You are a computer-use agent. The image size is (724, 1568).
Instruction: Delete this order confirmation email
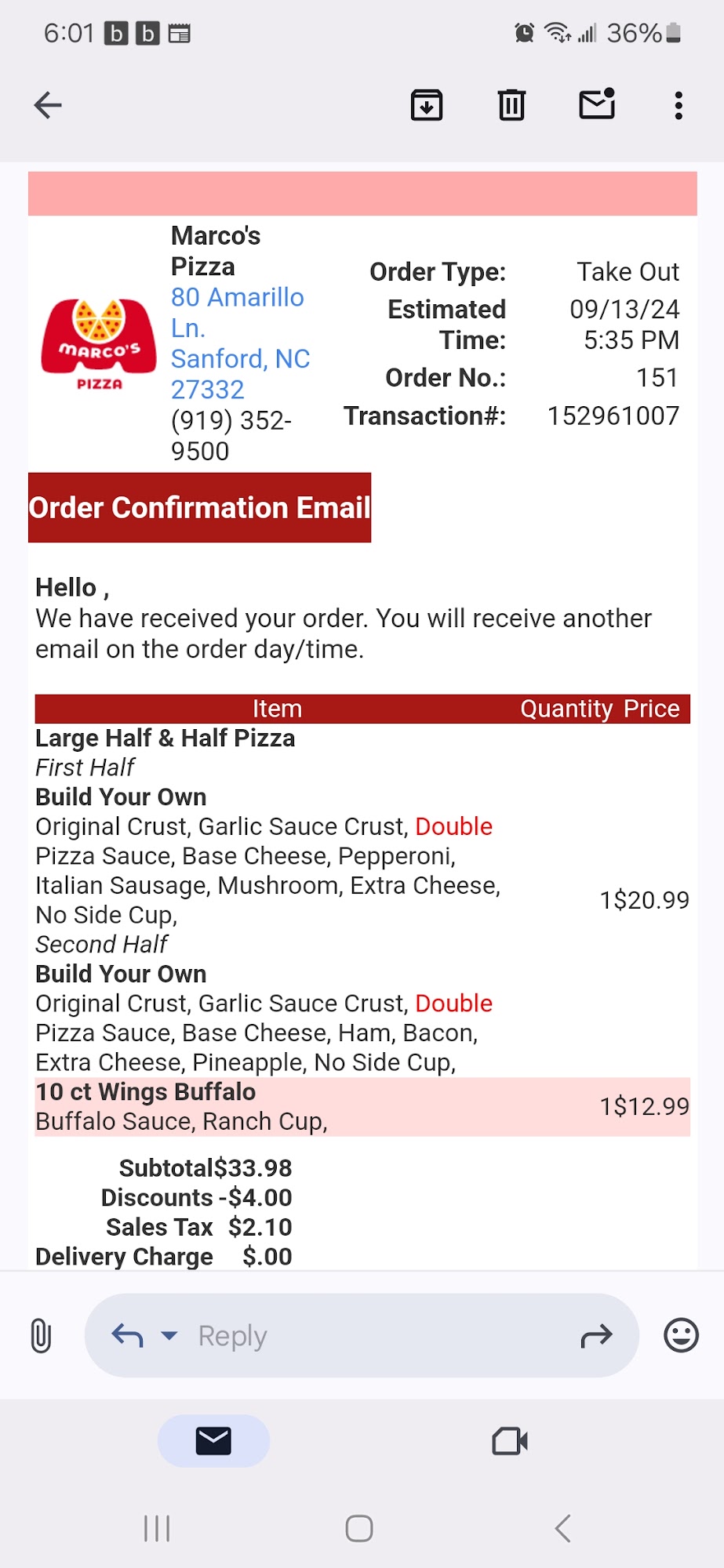tap(511, 105)
